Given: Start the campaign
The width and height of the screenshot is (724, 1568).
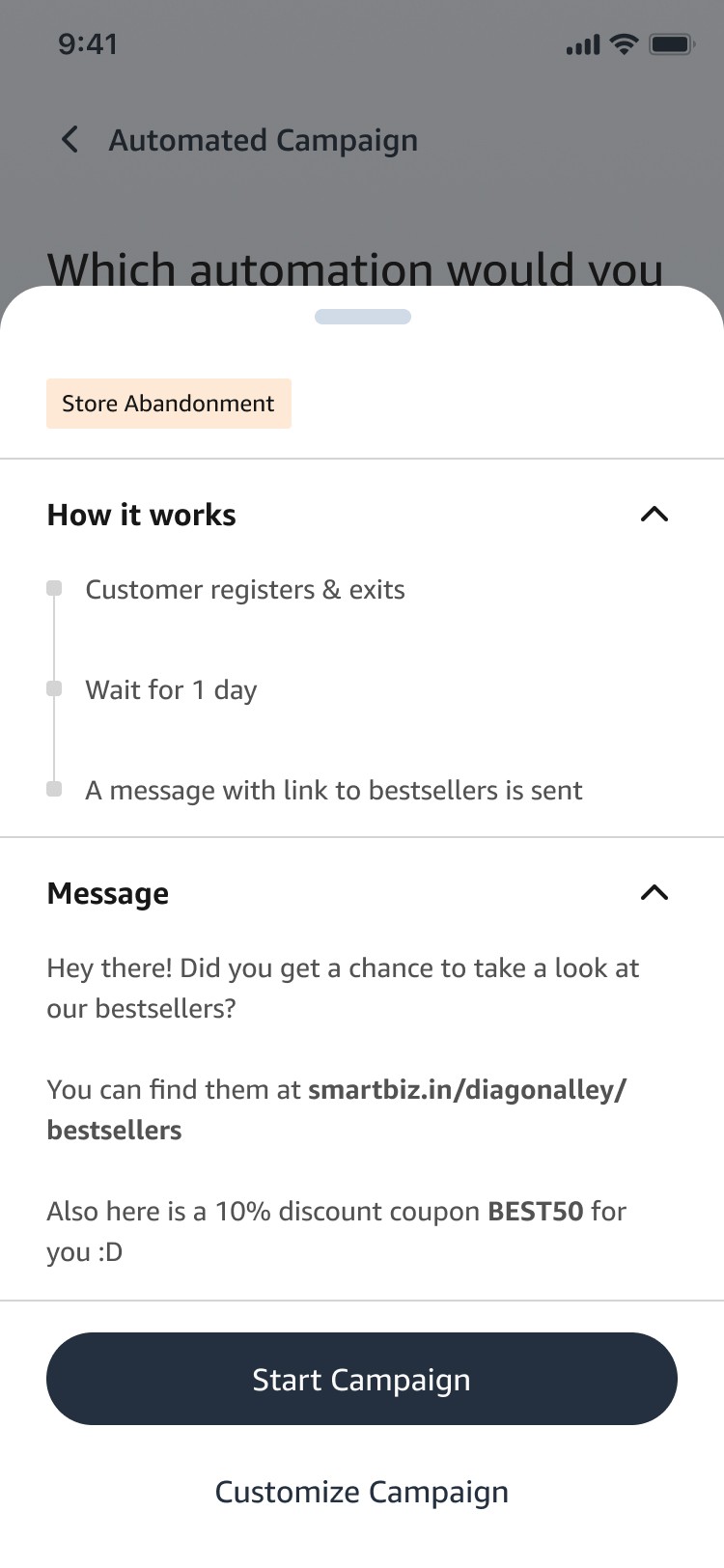Looking at the screenshot, I should coord(362,1379).
